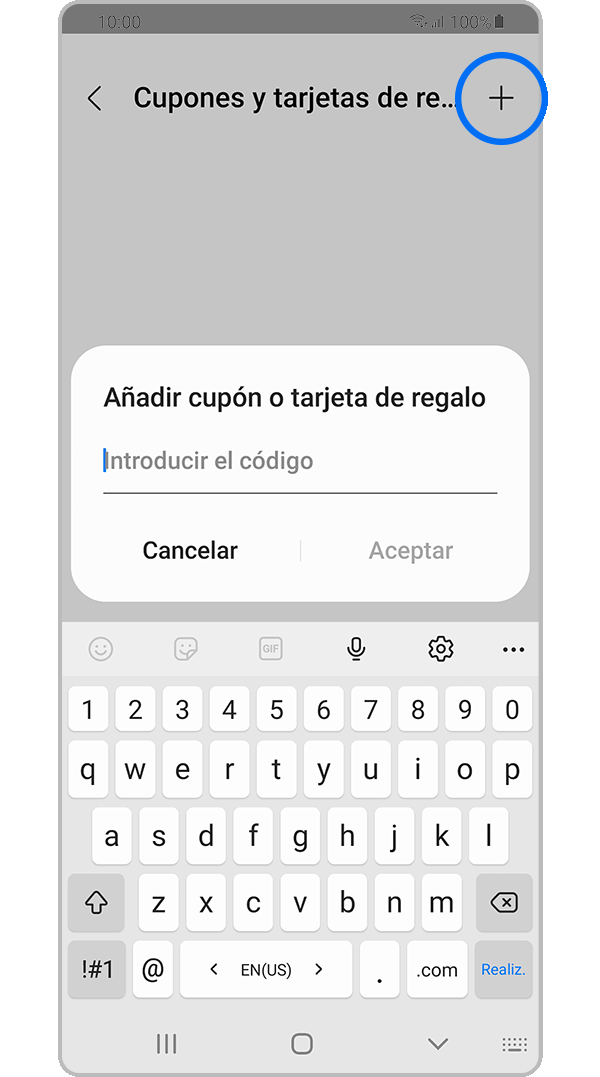Open the GIF keyboard

(270, 649)
